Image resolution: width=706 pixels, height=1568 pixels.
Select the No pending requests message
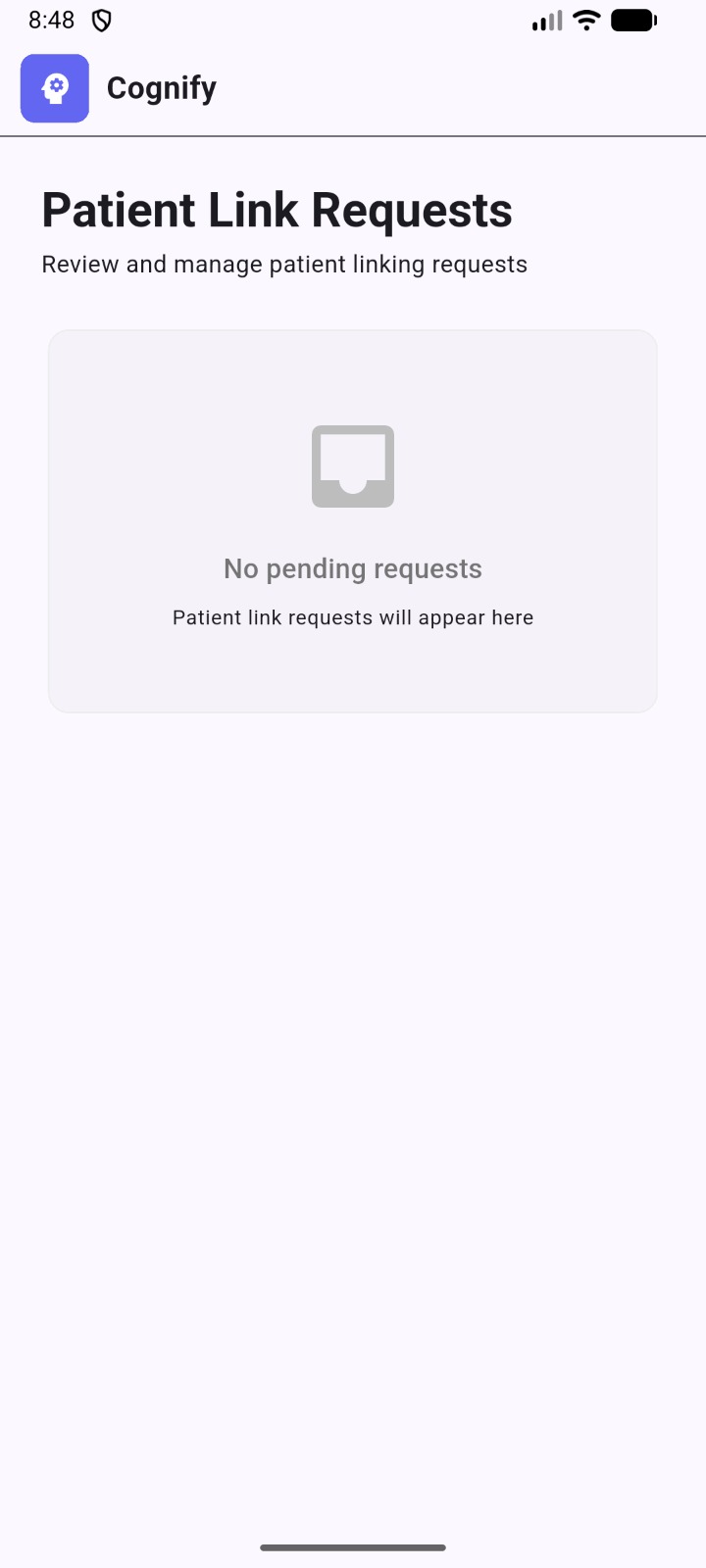(x=353, y=568)
